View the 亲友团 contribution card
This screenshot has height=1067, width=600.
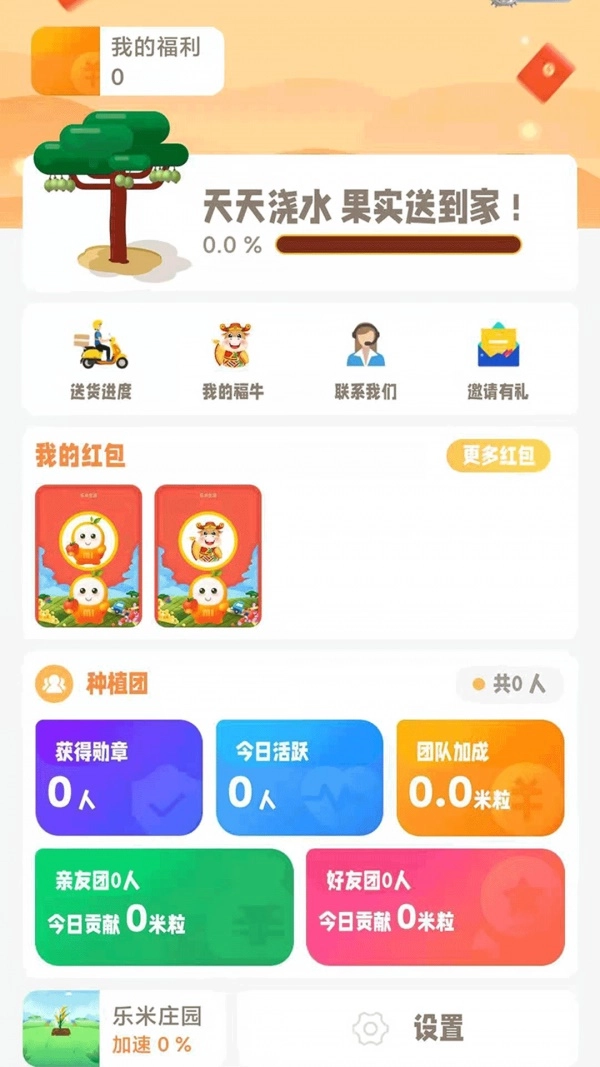tap(164, 907)
